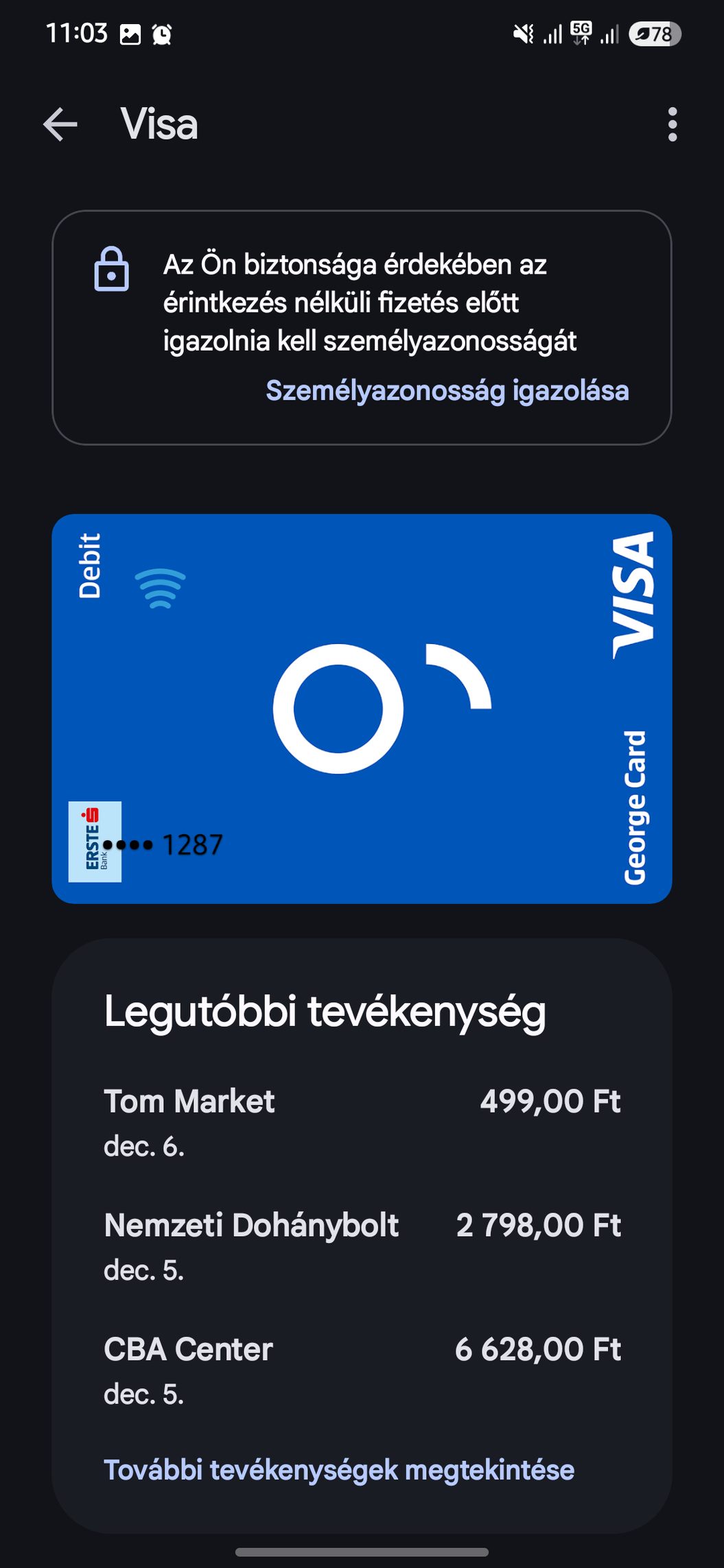Open További tevékenységek megtekintése

tap(339, 1471)
